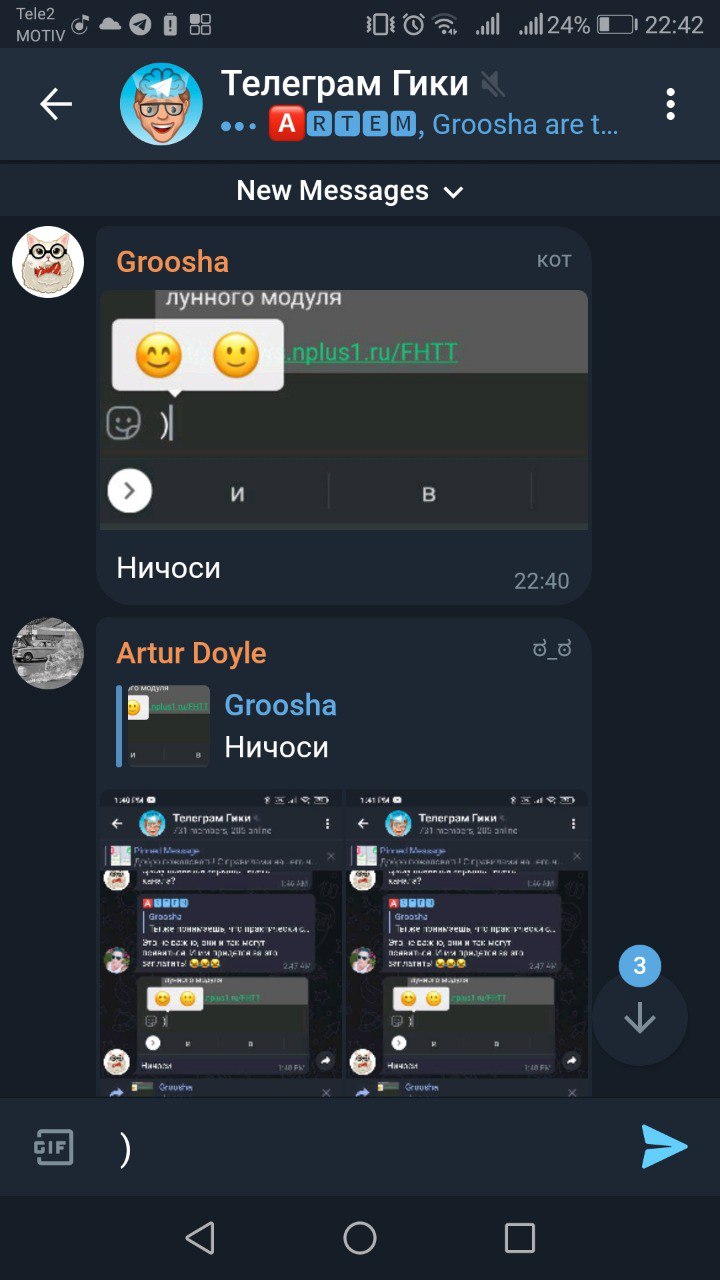Show recent apps
This screenshot has width=720, height=1280.
pos(519,1238)
